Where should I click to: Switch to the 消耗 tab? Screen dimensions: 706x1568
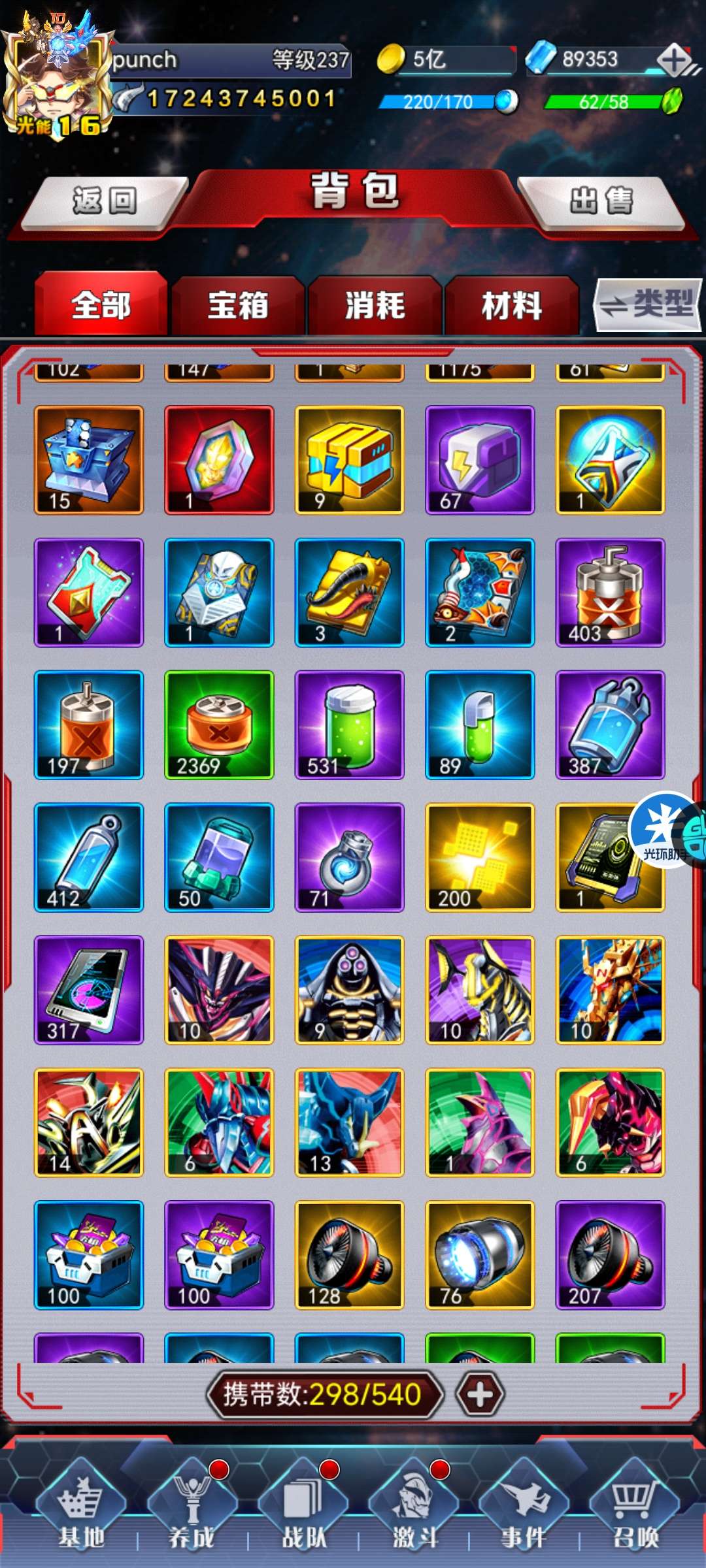point(375,305)
